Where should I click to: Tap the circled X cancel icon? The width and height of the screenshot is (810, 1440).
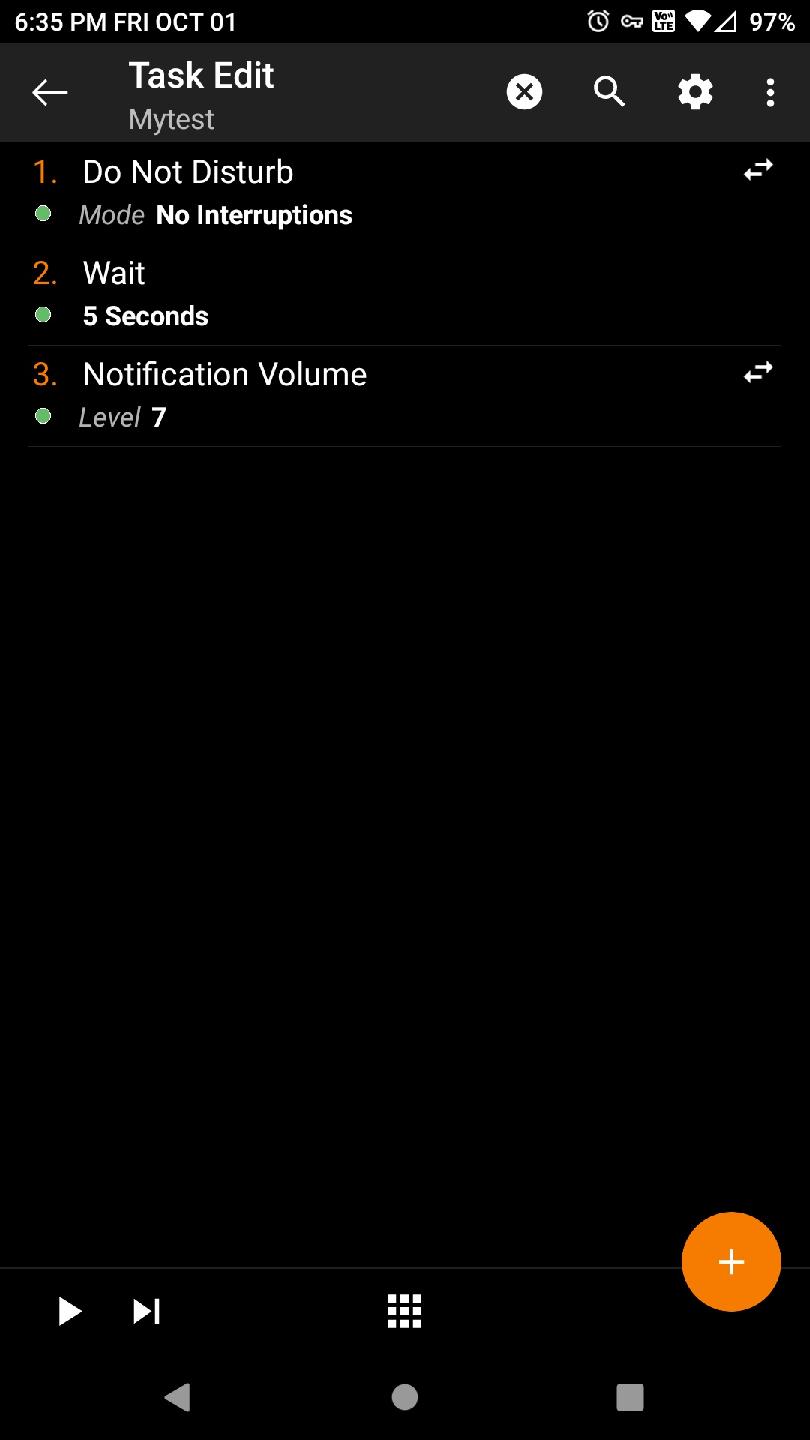coord(524,93)
